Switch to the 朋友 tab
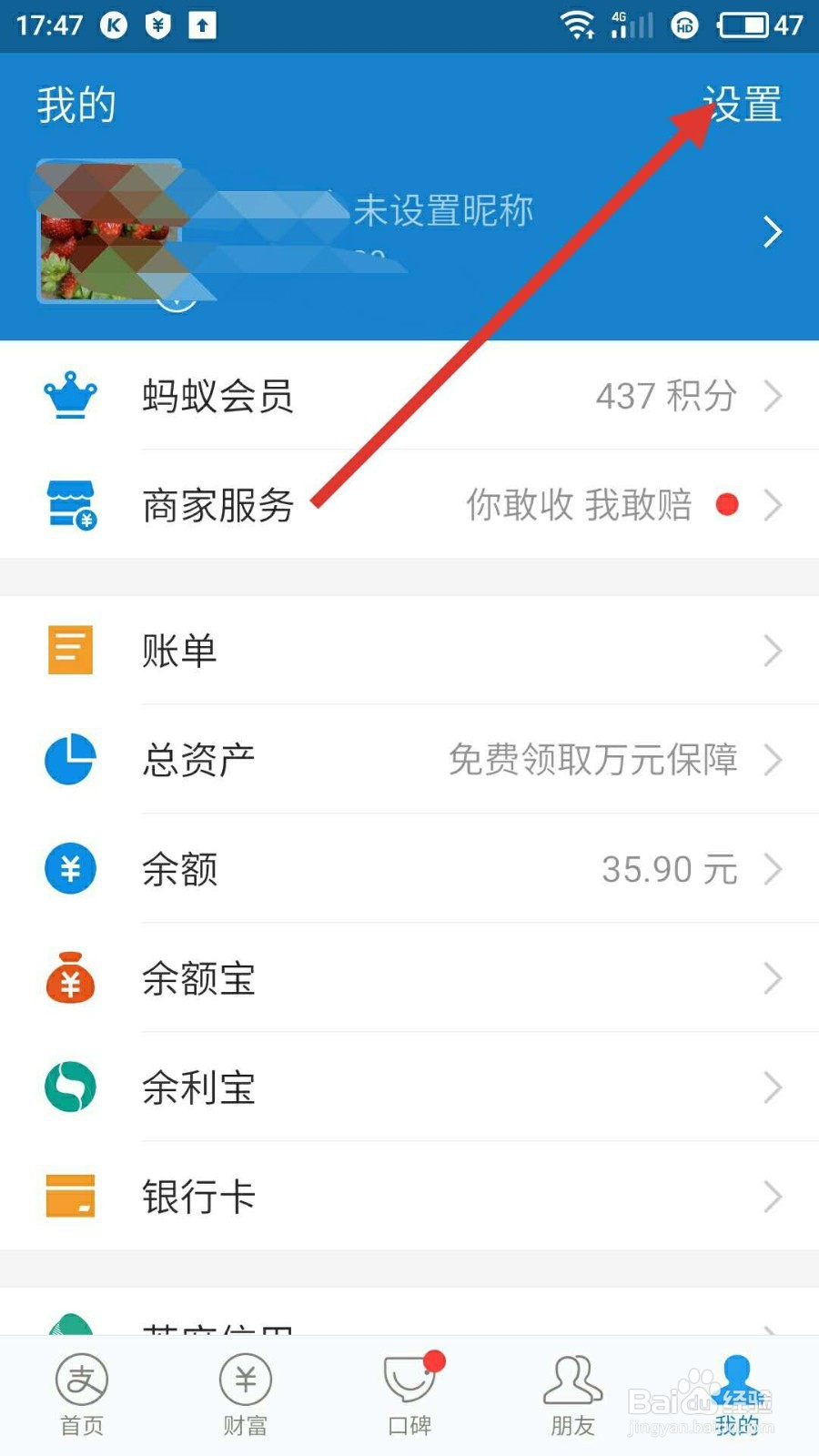 click(x=571, y=1394)
